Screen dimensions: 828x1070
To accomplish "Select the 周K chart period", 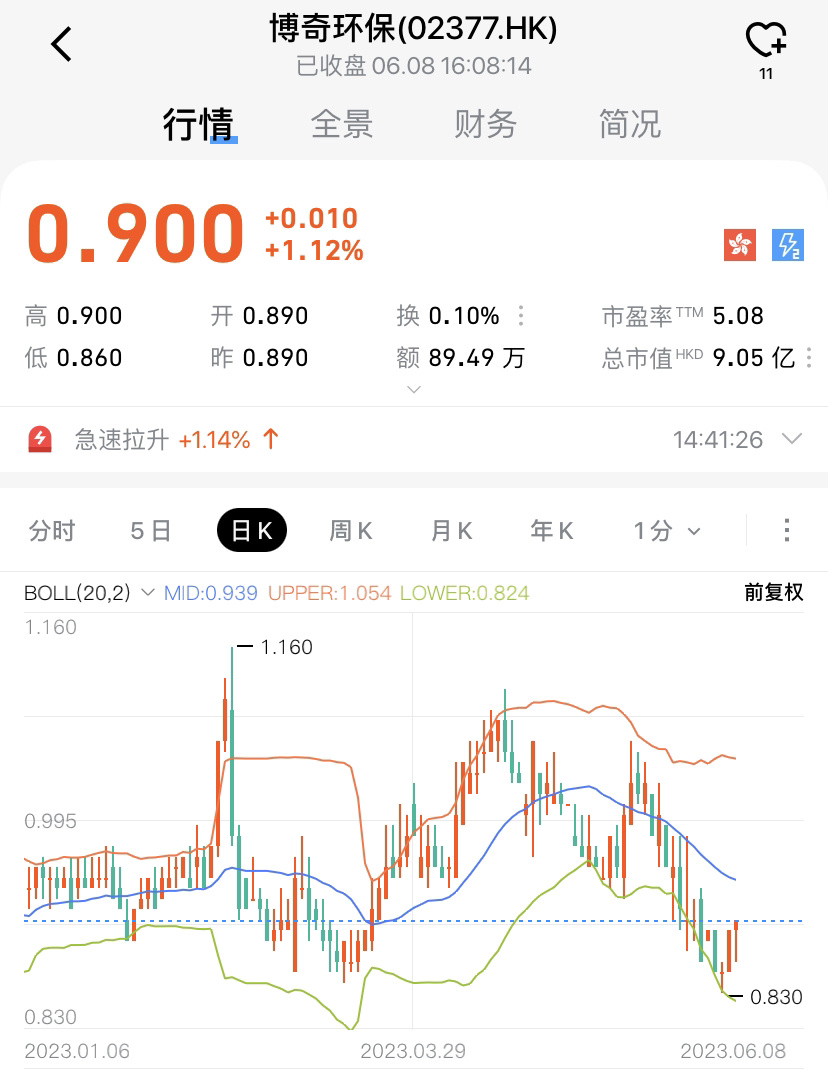I will [351, 530].
